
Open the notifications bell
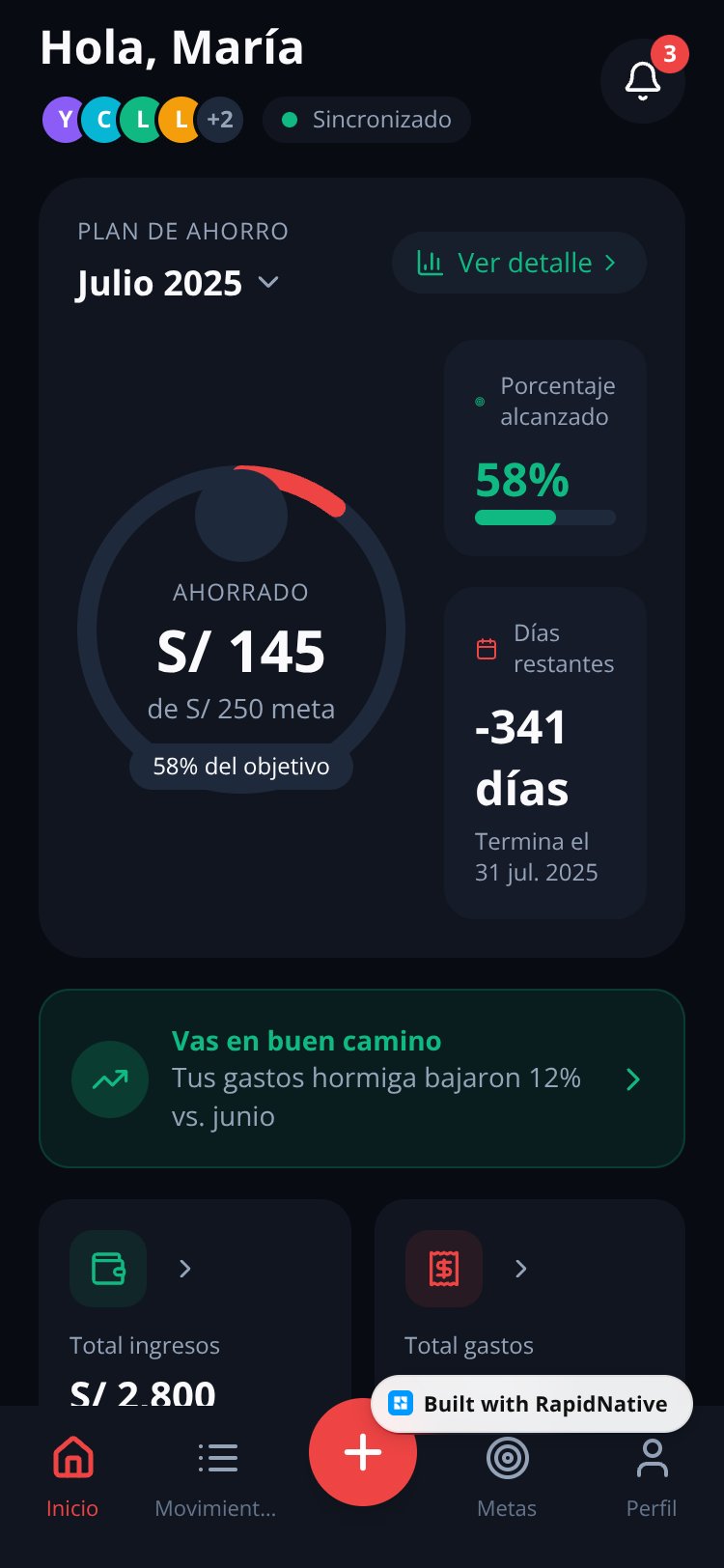(643, 81)
